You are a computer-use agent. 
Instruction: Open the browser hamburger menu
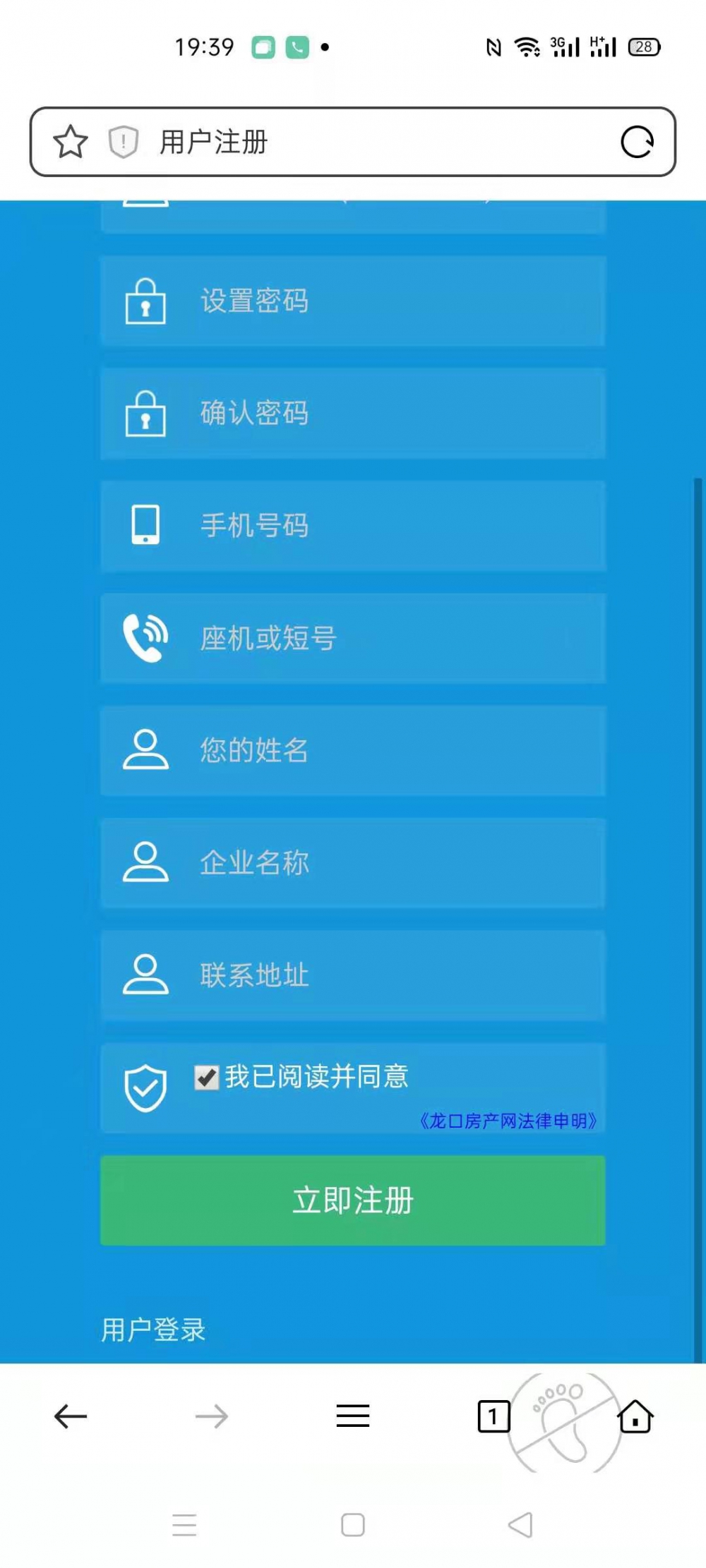[353, 1416]
